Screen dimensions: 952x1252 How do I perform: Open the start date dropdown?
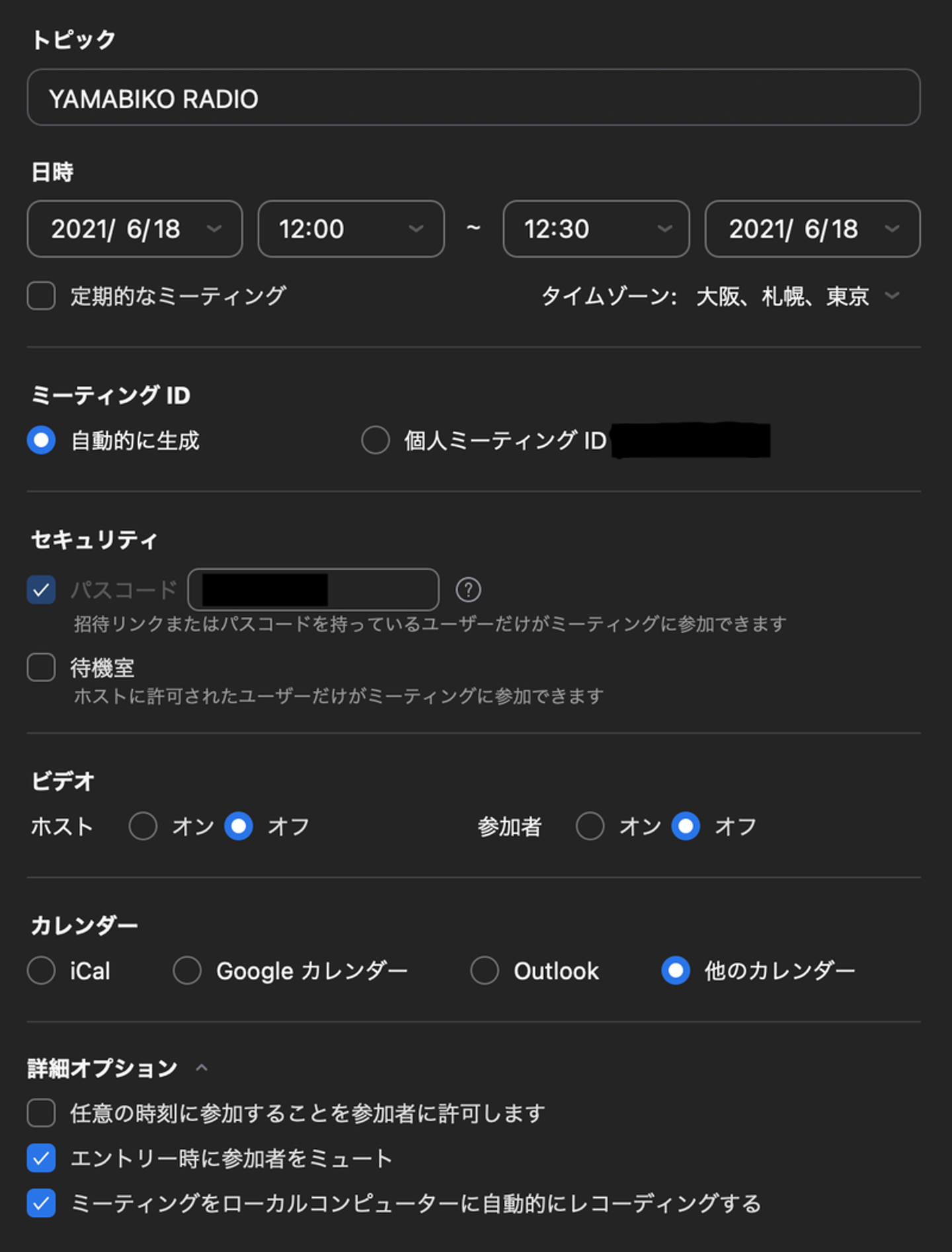tap(135, 229)
